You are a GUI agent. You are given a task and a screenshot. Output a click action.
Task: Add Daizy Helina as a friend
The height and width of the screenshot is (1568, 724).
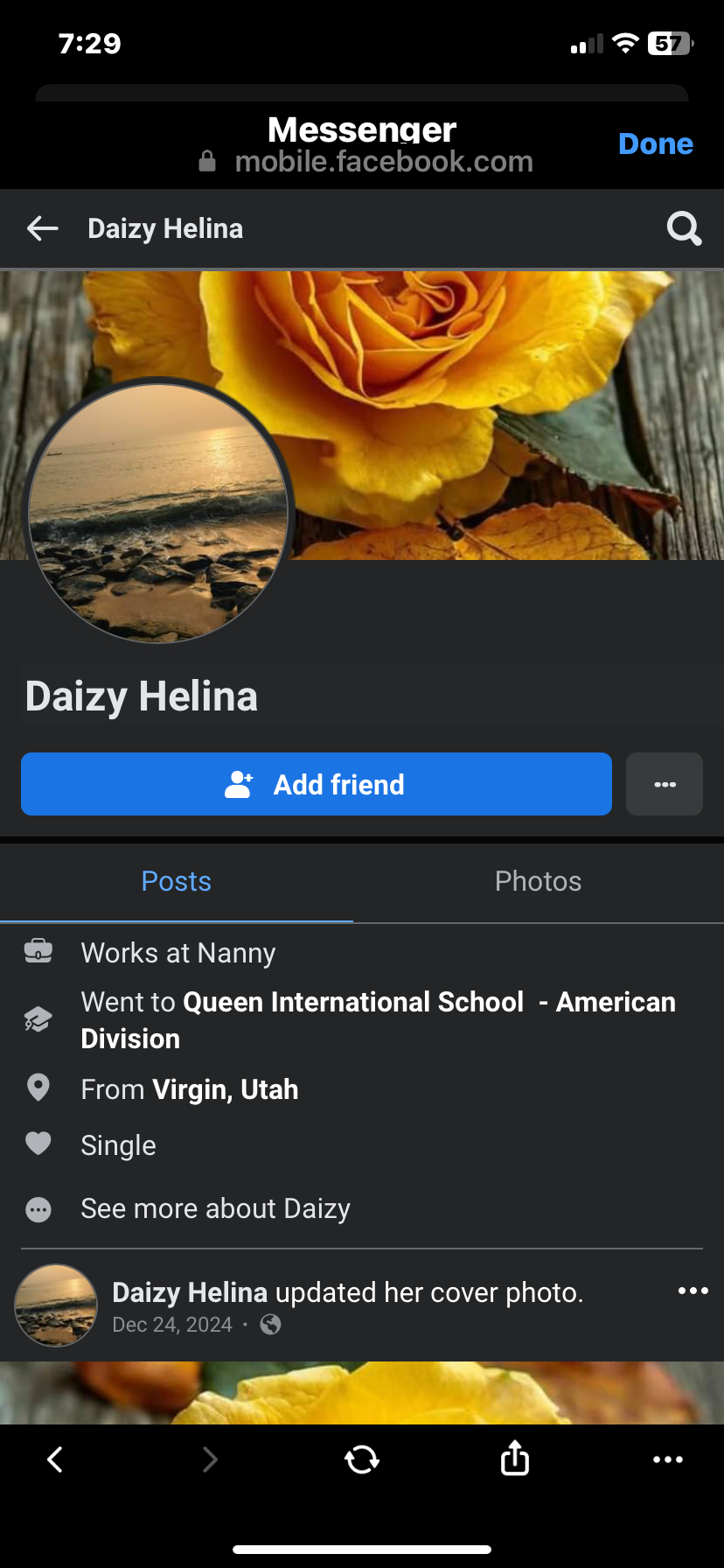coord(317,784)
